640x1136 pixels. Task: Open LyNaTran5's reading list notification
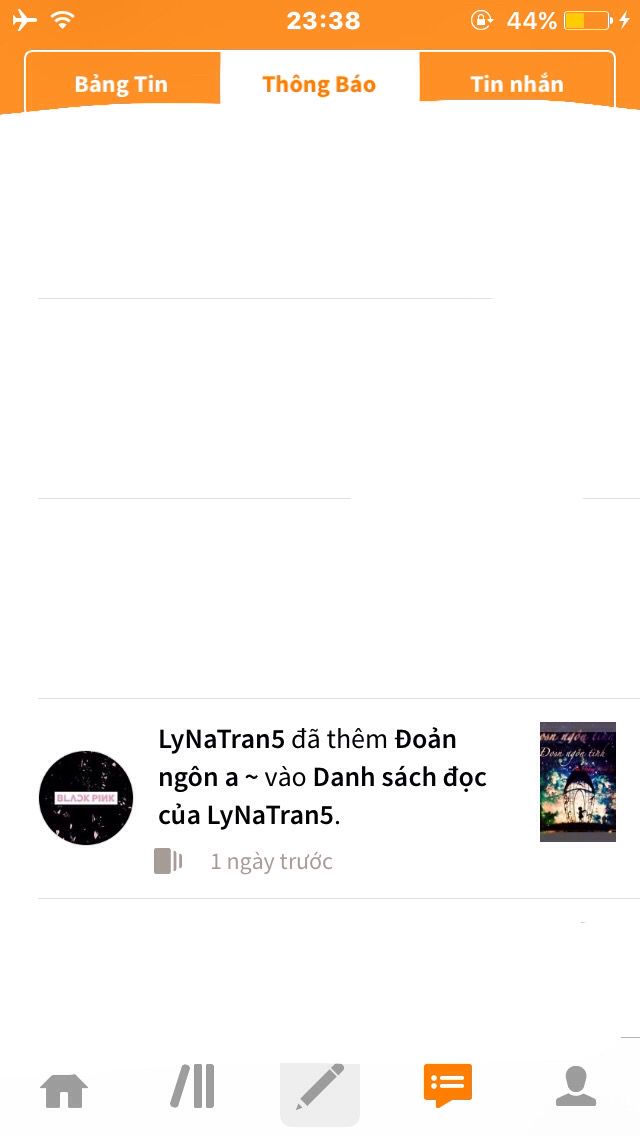click(323, 778)
